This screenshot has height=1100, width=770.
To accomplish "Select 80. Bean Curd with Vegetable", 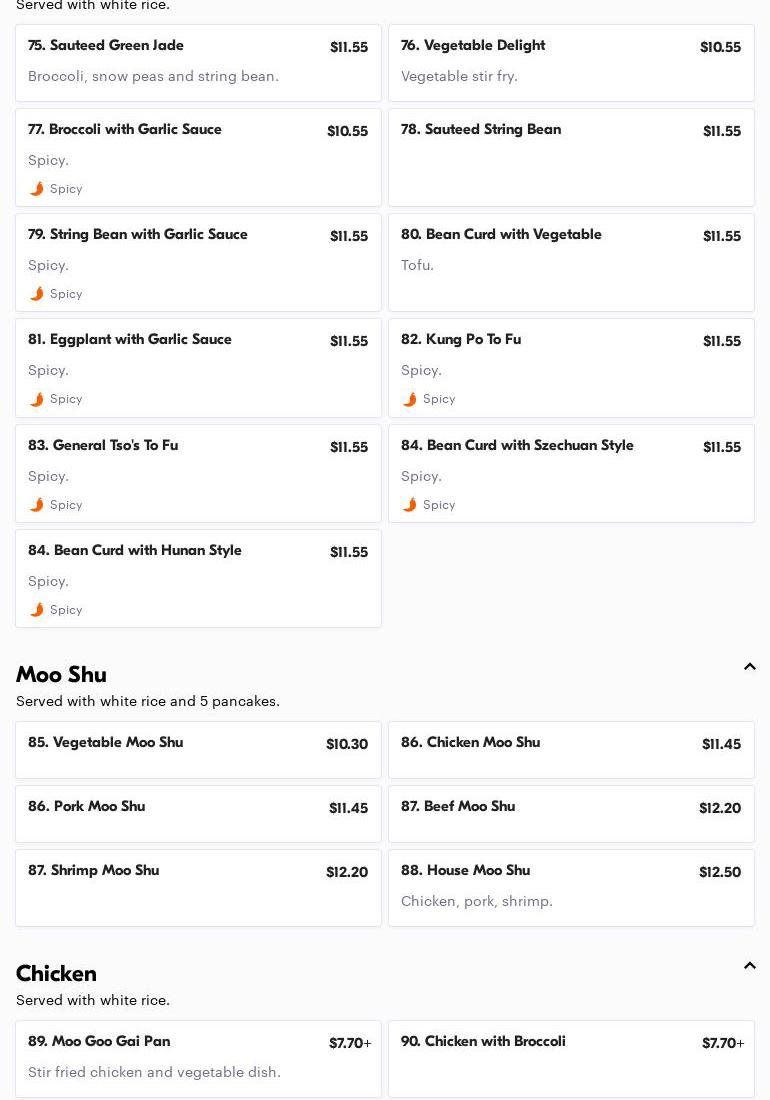I will point(571,262).
